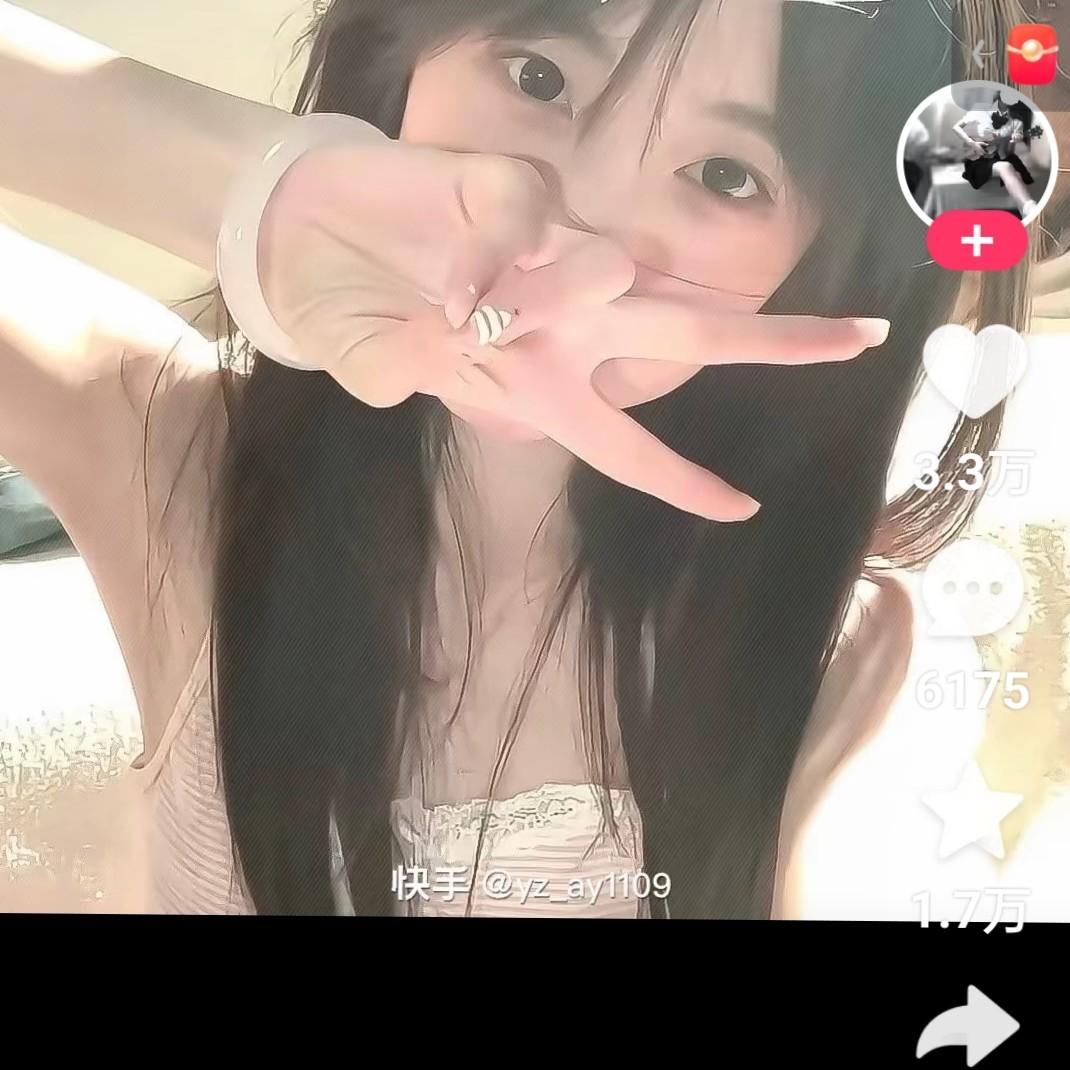Follow the creator with the plus button
This screenshot has height=1070, width=1070.
click(976, 241)
